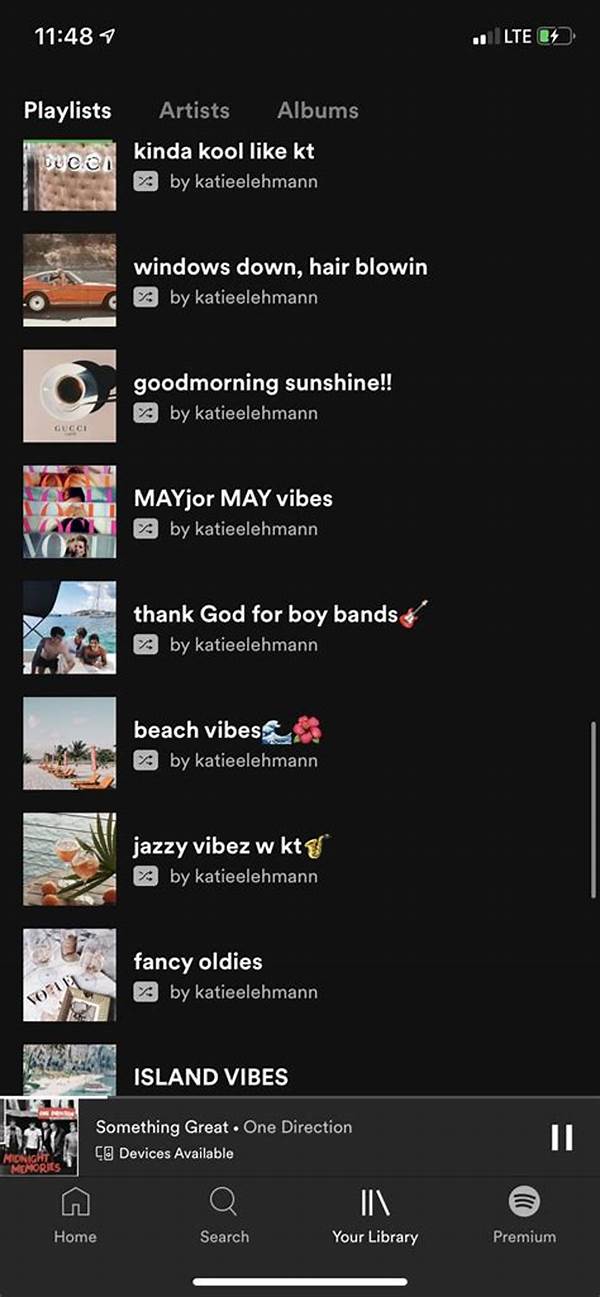The image size is (600, 1297).
Task: Open the 'kinda kool like kt' playlist
Action: (x=224, y=152)
